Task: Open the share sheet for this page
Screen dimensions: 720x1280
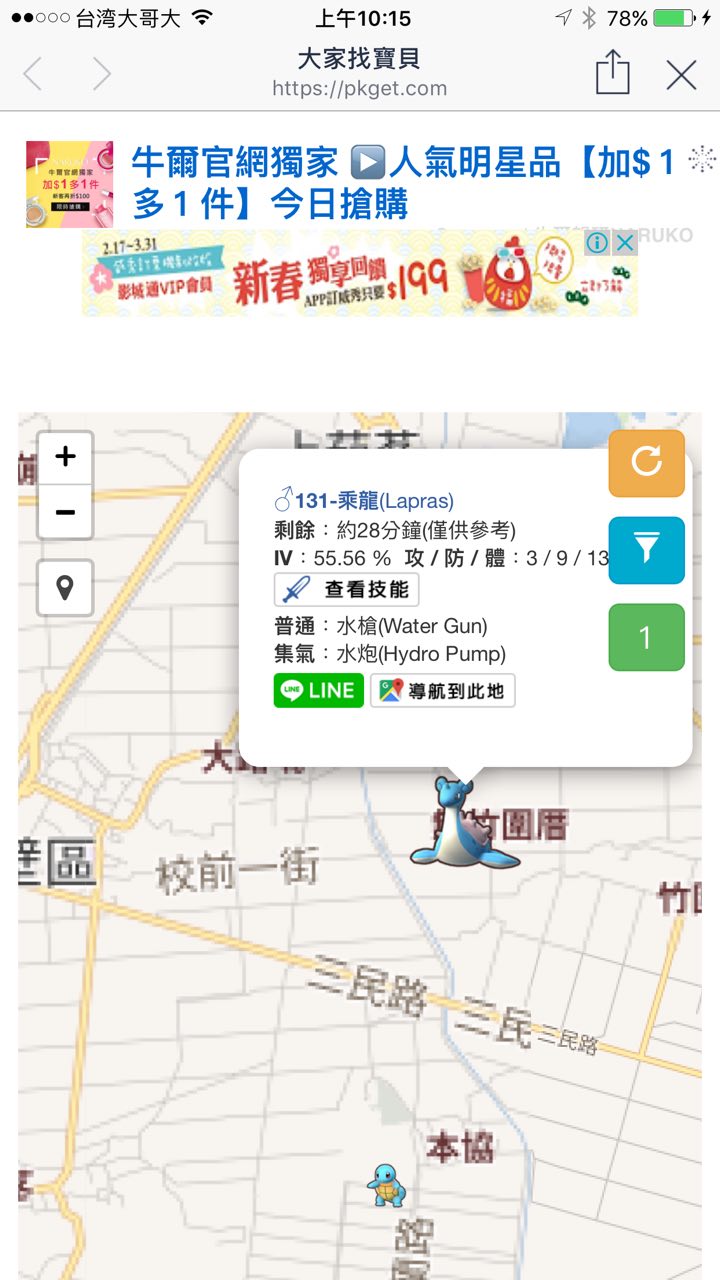Action: 612,74
